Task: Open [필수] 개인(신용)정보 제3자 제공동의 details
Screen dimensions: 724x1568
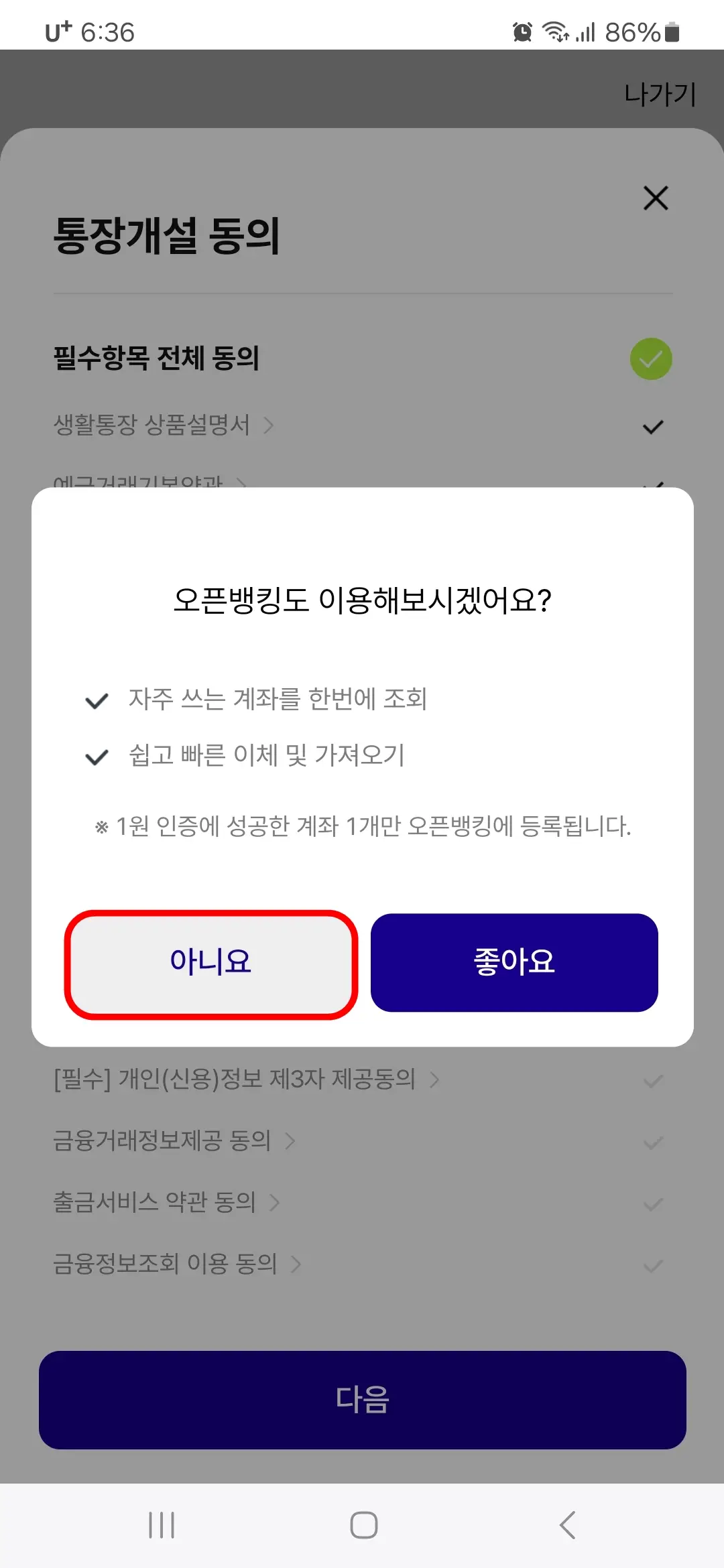Action: click(436, 1079)
